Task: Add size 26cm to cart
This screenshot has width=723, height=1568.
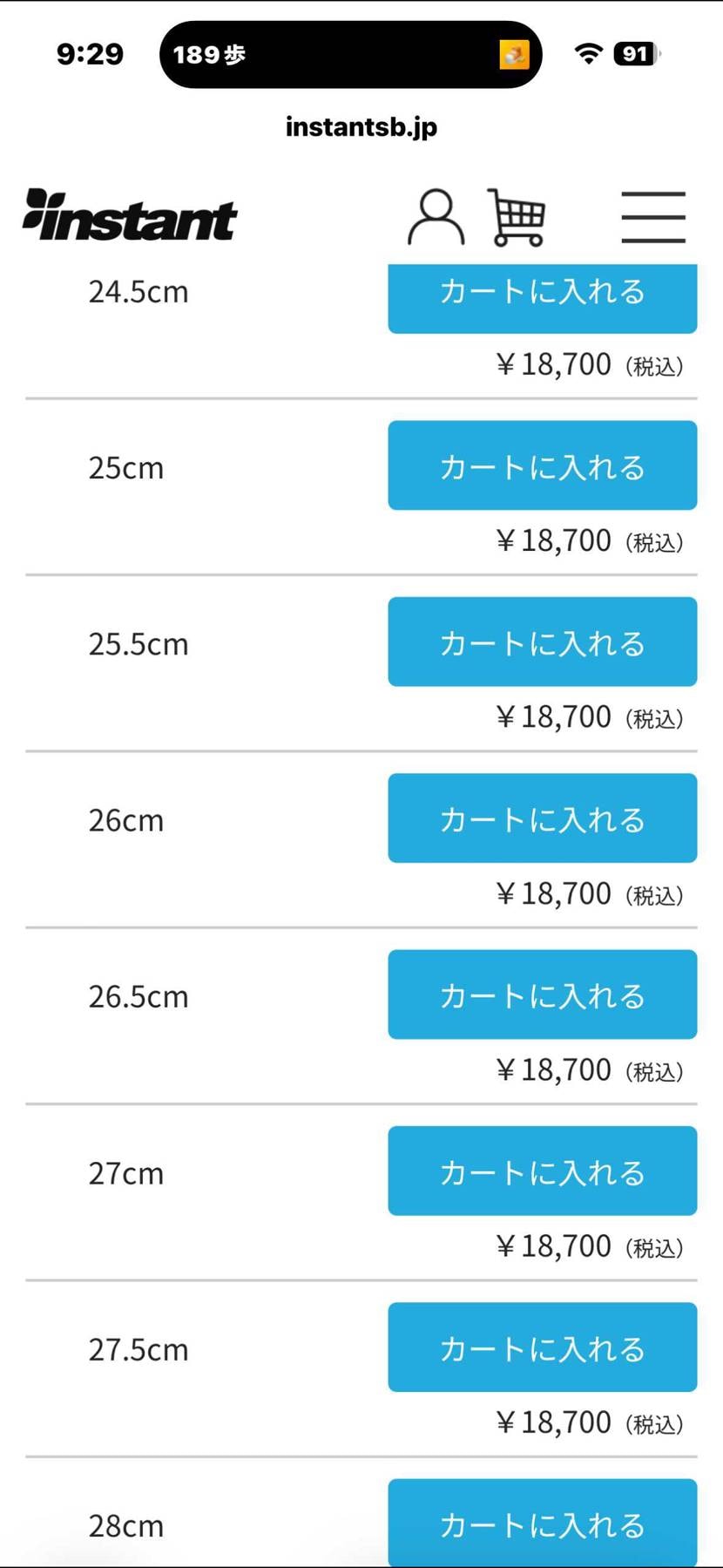Action: pos(542,818)
